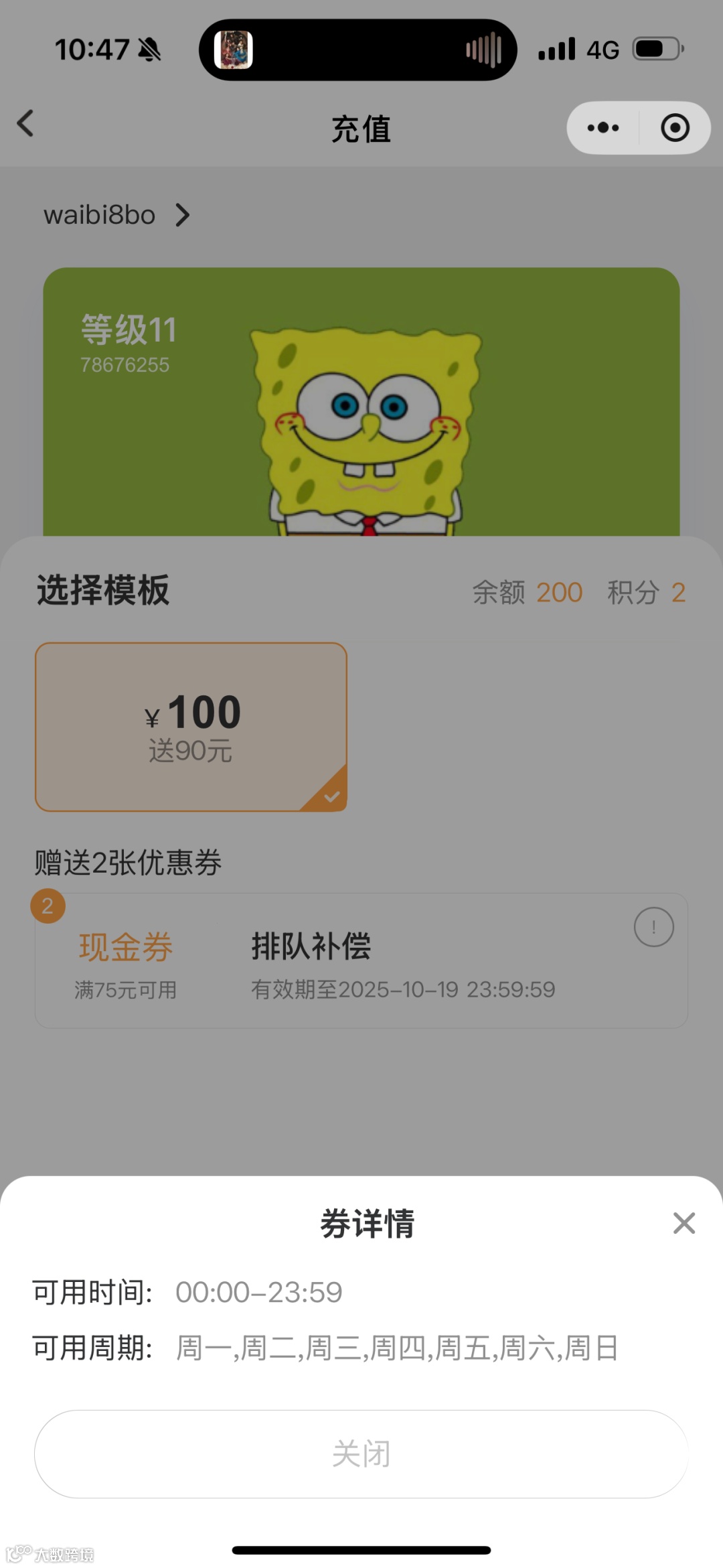This screenshot has width=723, height=1568.
Task: Tap the back arrow to leave recharge page
Action: click(25, 124)
